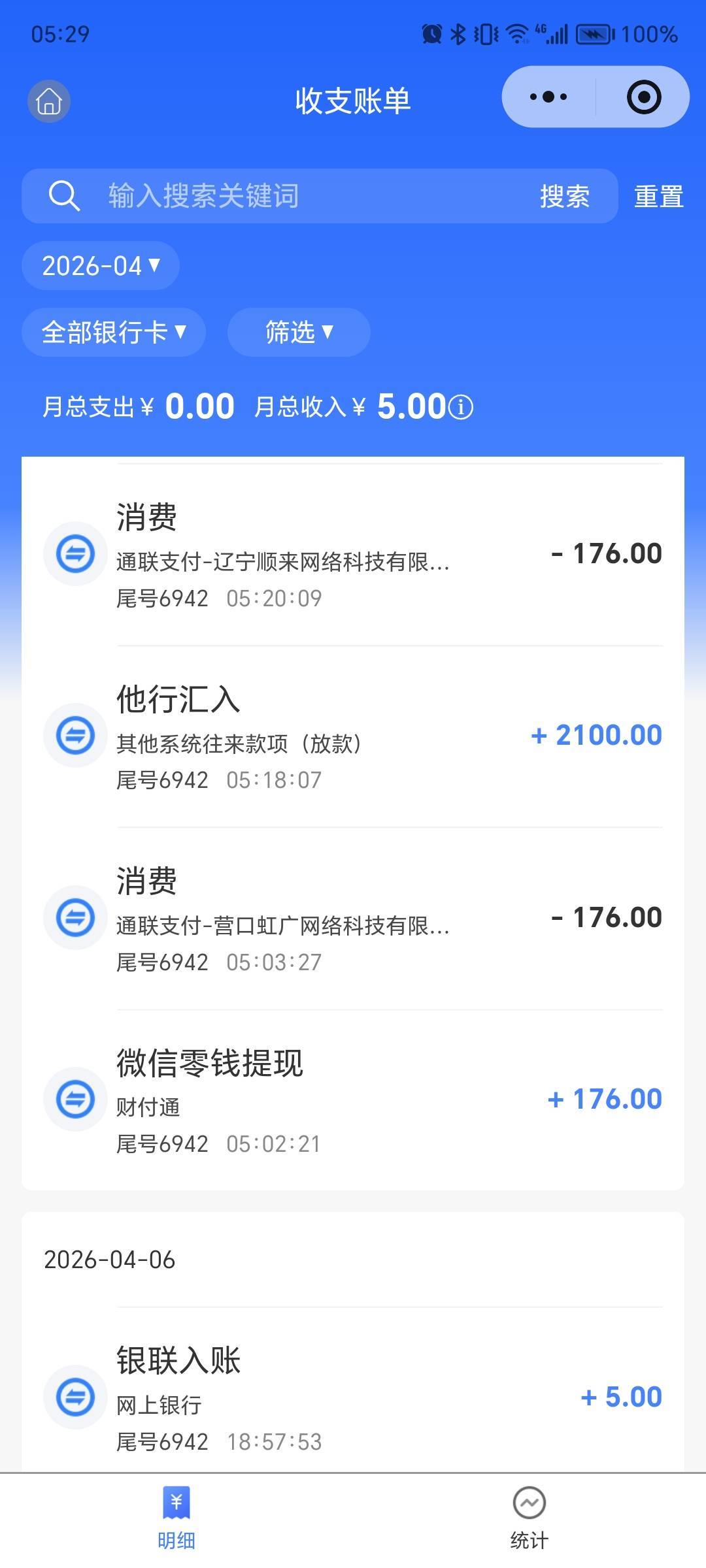The width and height of the screenshot is (706, 1568).
Task: Show info about monthly income total
Action: 461,407
